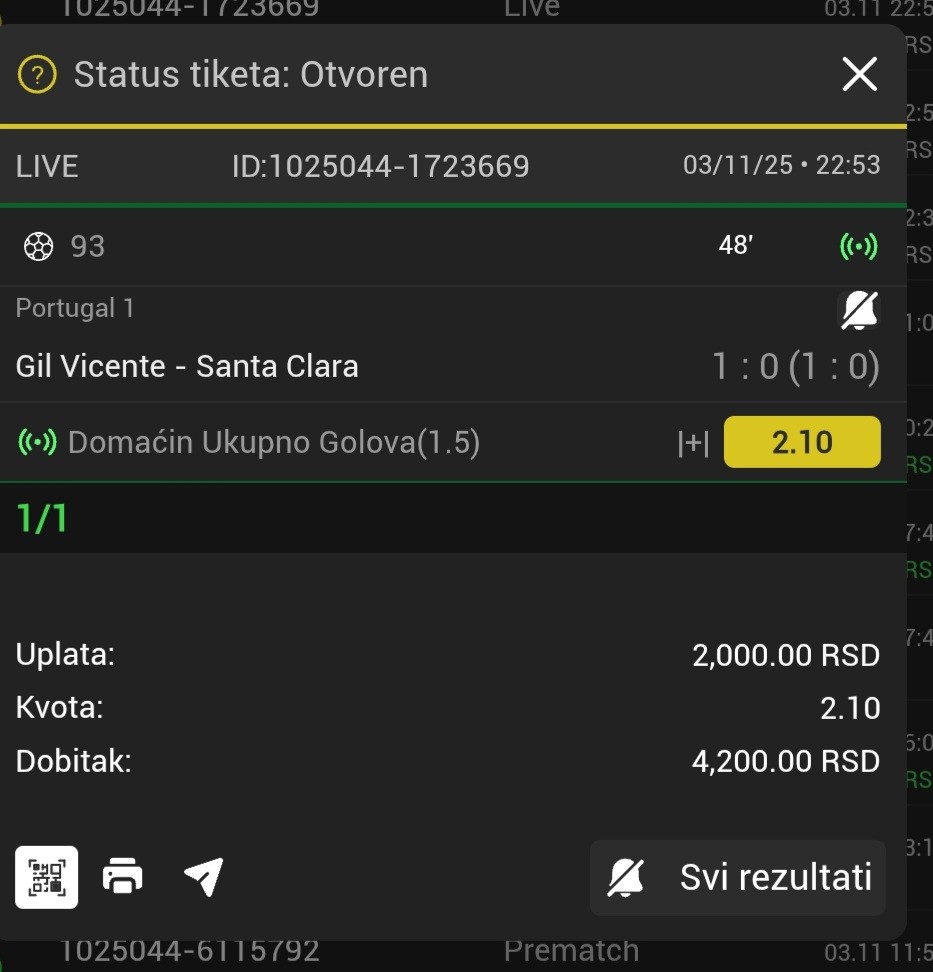Show the ticket QR code
The width and height of the screenshot is (933, 972).
[46, 877]
